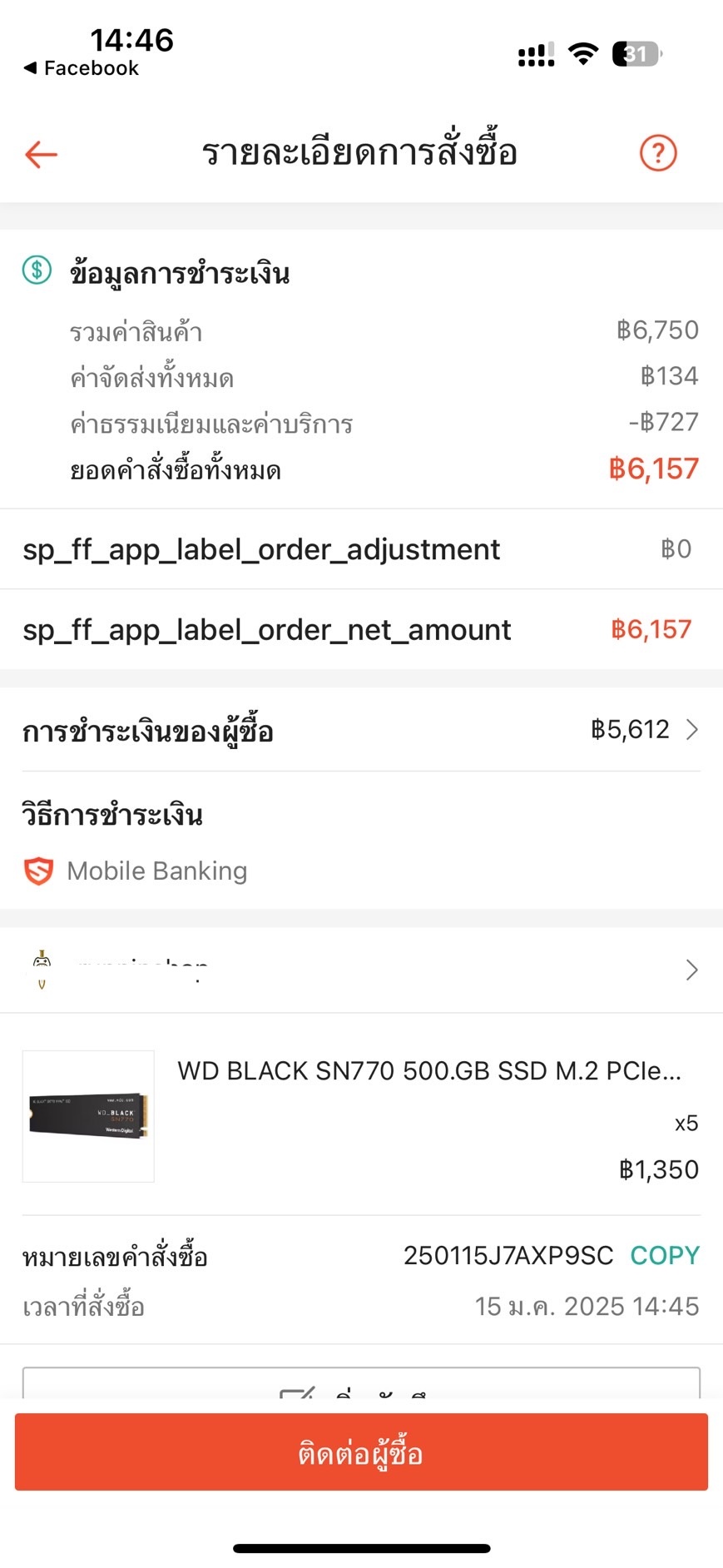Open the help question mark icon

pos(657,153)
